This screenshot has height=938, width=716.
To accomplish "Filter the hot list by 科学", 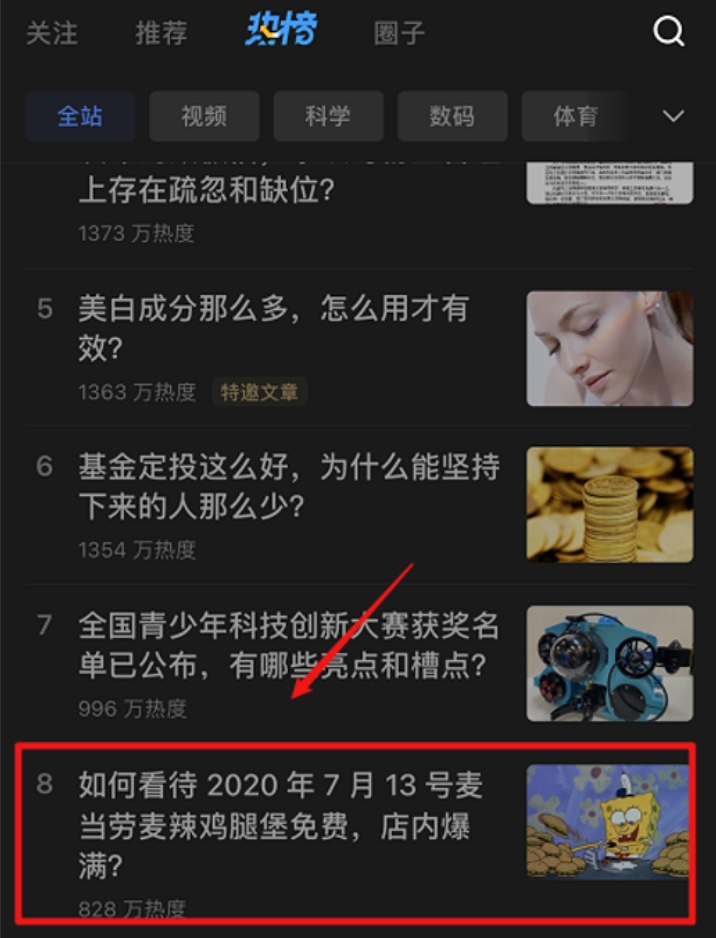I will tap(328, 116).
